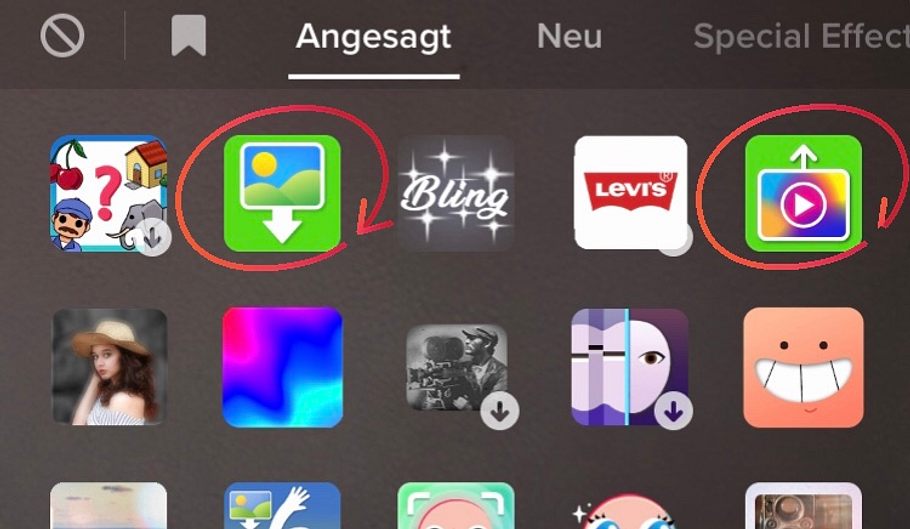Select the cherries and house quiz effect
910x529 pixels.
(108, 192)
